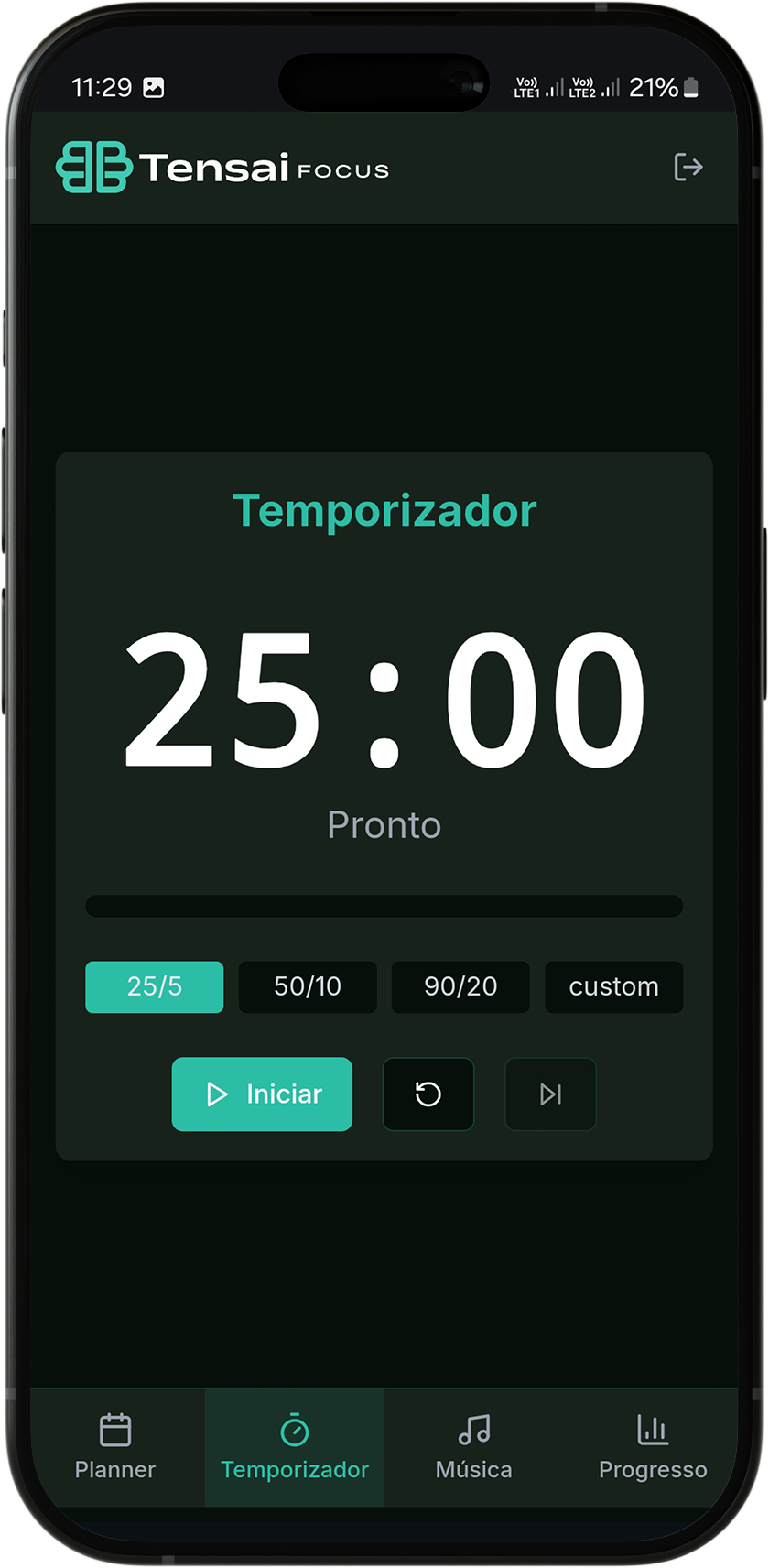
Task: Select the 25/5 Pomodoro preset
Action: coord(154,987)
